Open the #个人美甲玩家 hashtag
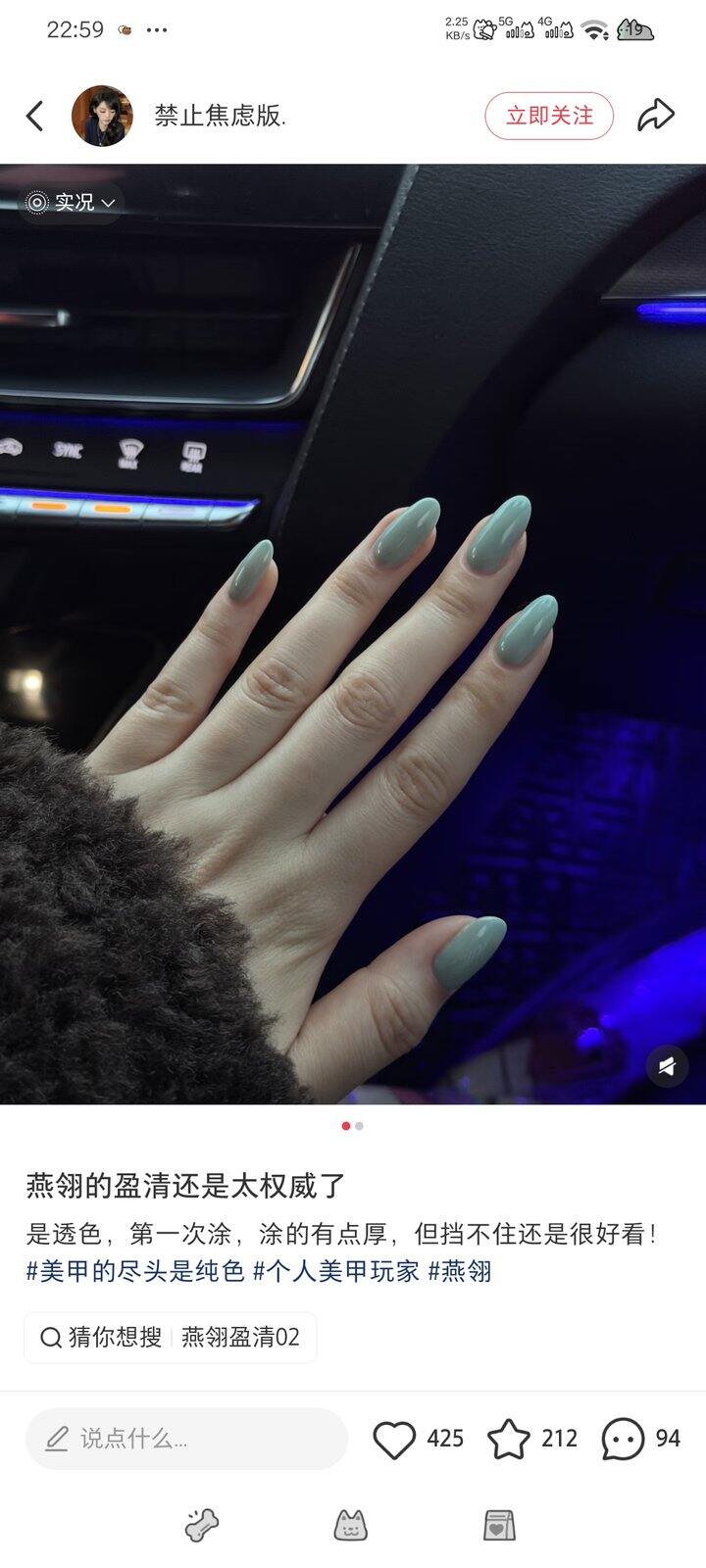 (336, 1272)
